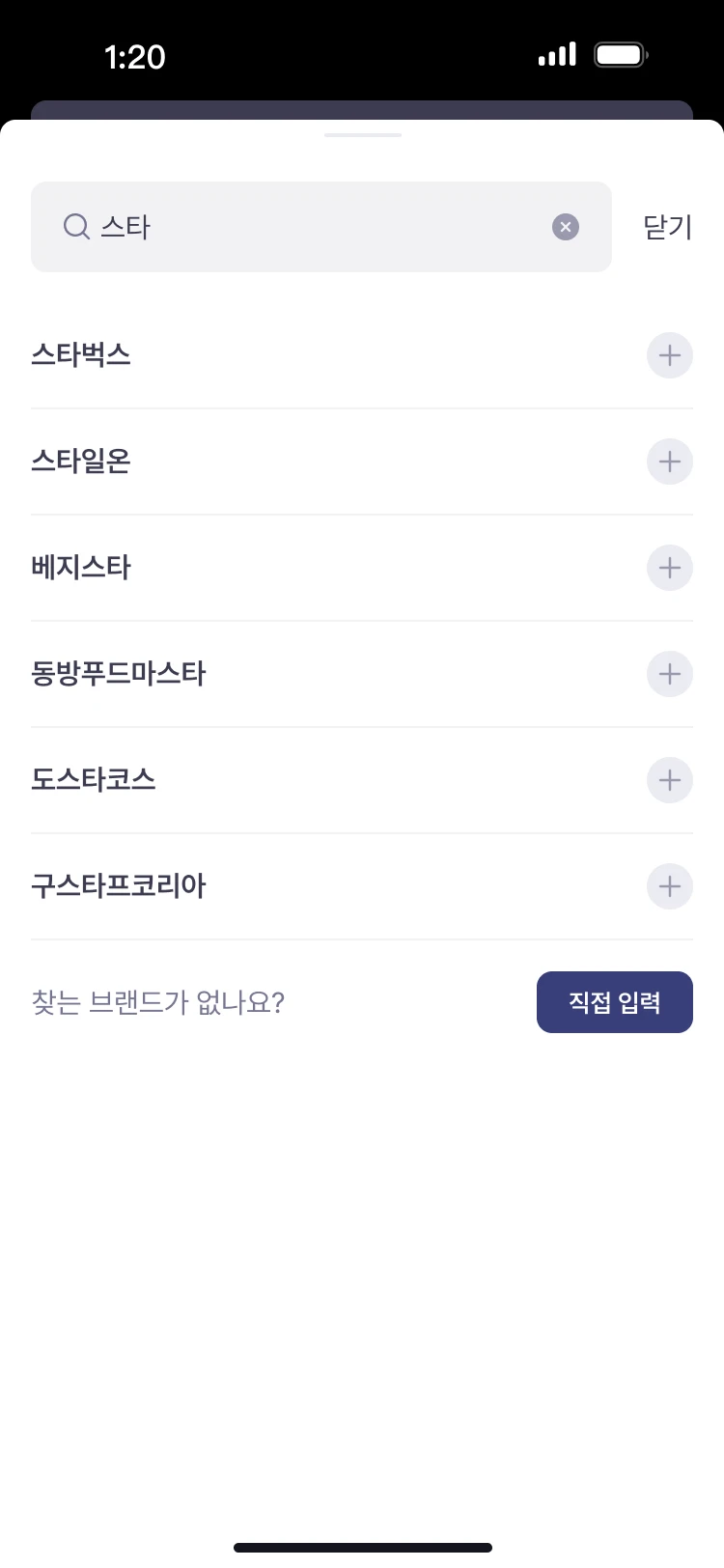The height and width of the screenshot is (1568, 724).
Task: Add 스타일온 with its plus button
Action: (x=670, y=462)
